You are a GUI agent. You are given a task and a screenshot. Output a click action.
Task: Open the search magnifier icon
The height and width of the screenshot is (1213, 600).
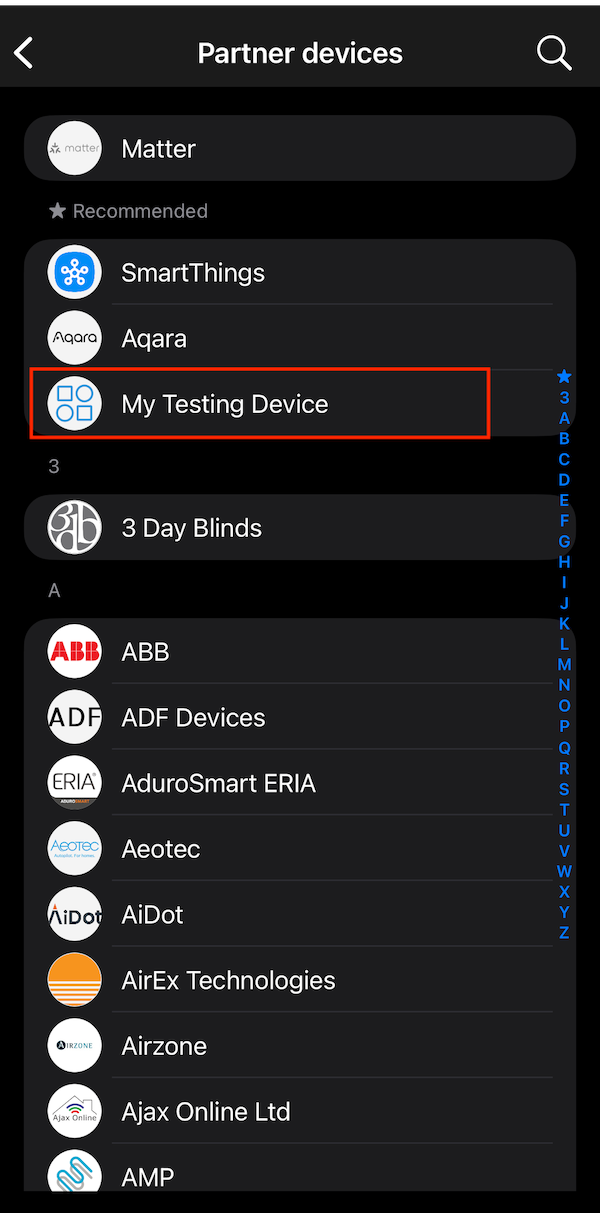coord(554,53)
